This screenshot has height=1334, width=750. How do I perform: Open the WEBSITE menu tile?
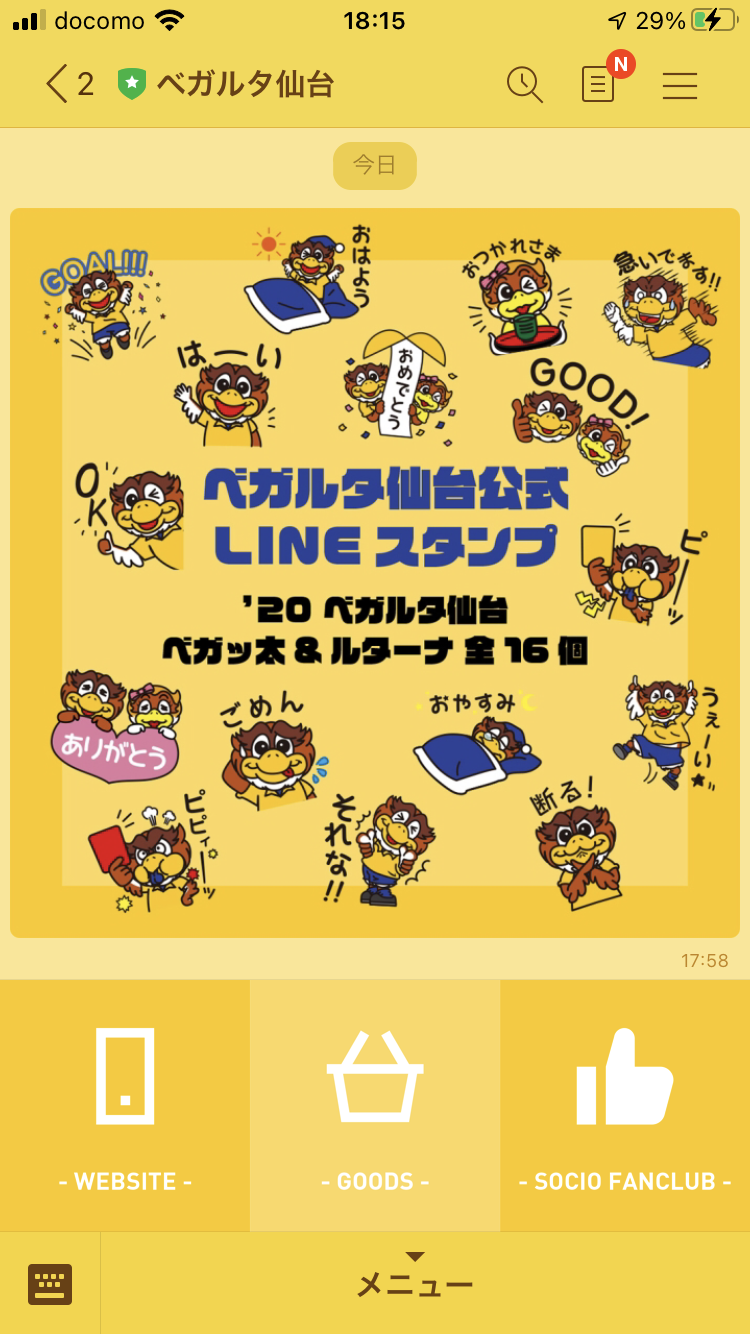[x=125, y=1105]
